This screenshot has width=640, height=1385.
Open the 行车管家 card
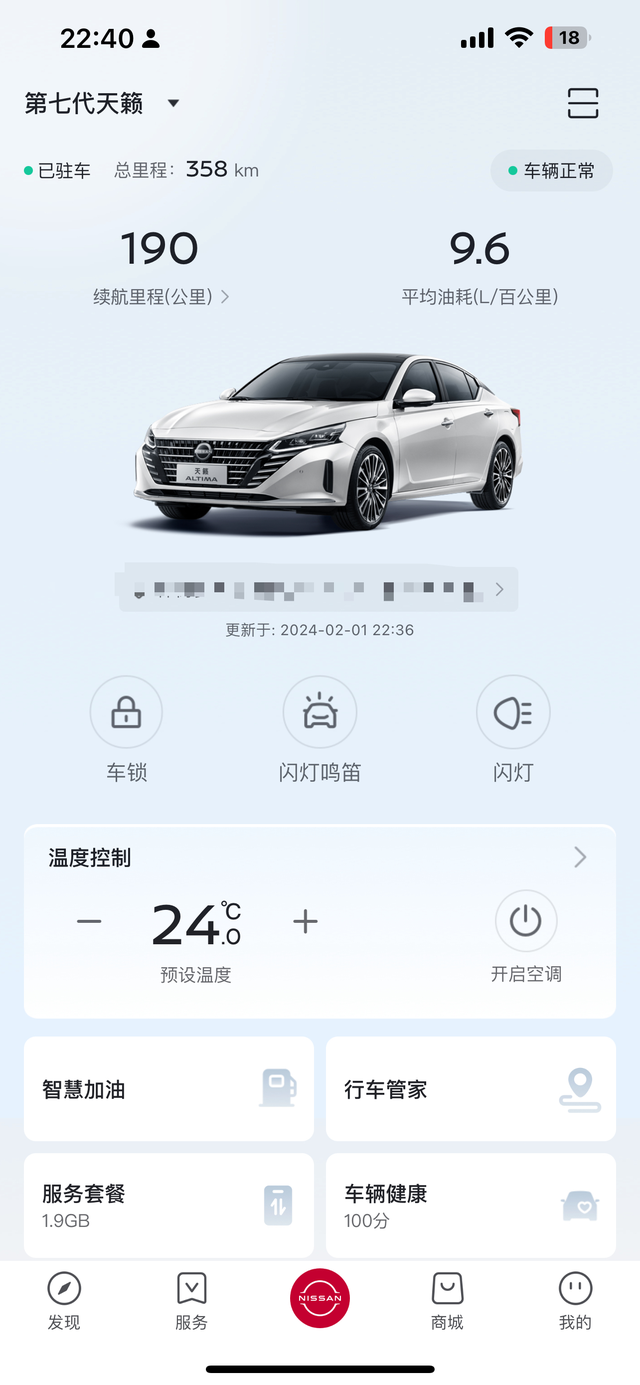tap(470, 1089)
